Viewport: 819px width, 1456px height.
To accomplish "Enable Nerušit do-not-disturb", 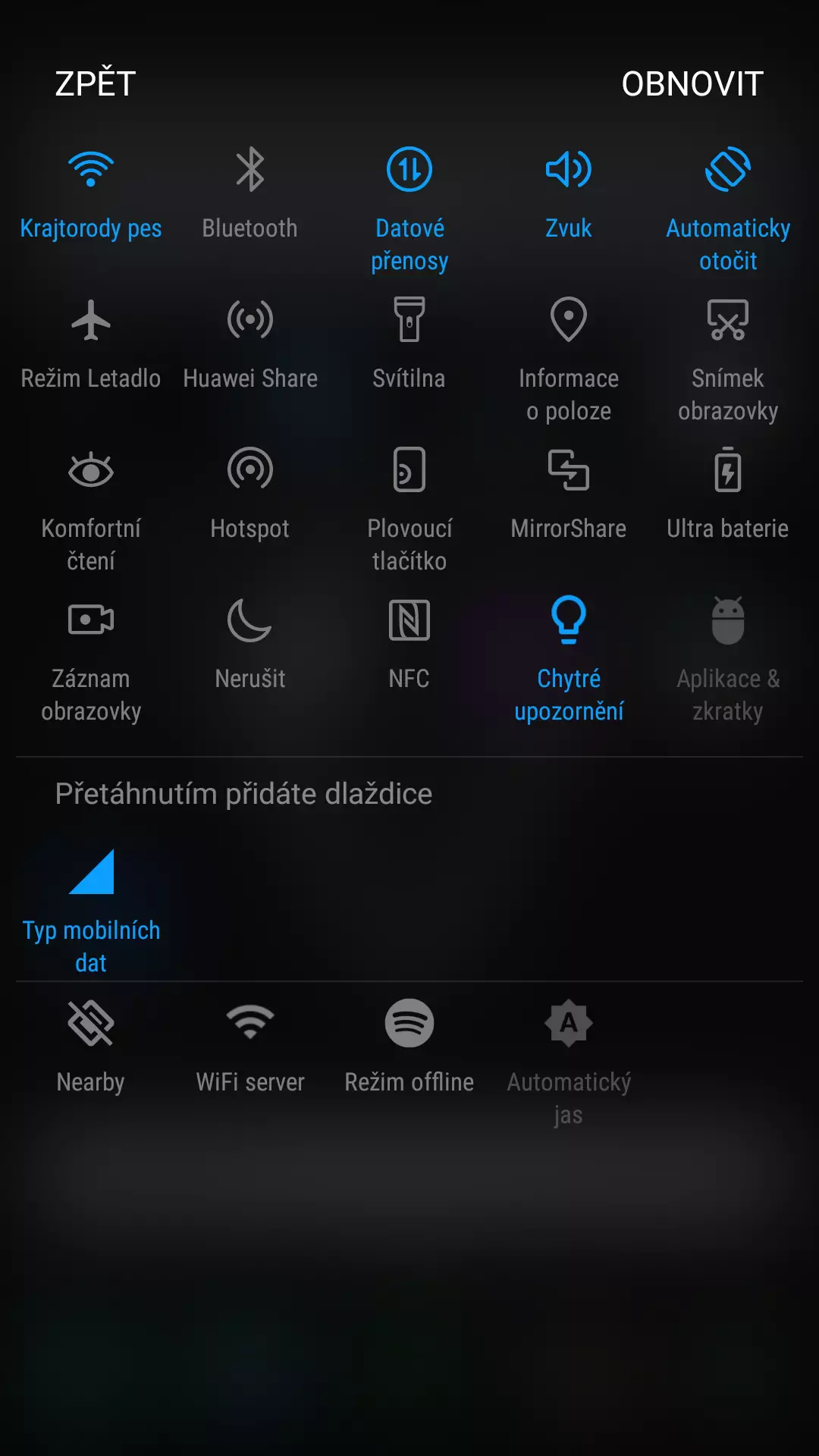I will (250, 645).
